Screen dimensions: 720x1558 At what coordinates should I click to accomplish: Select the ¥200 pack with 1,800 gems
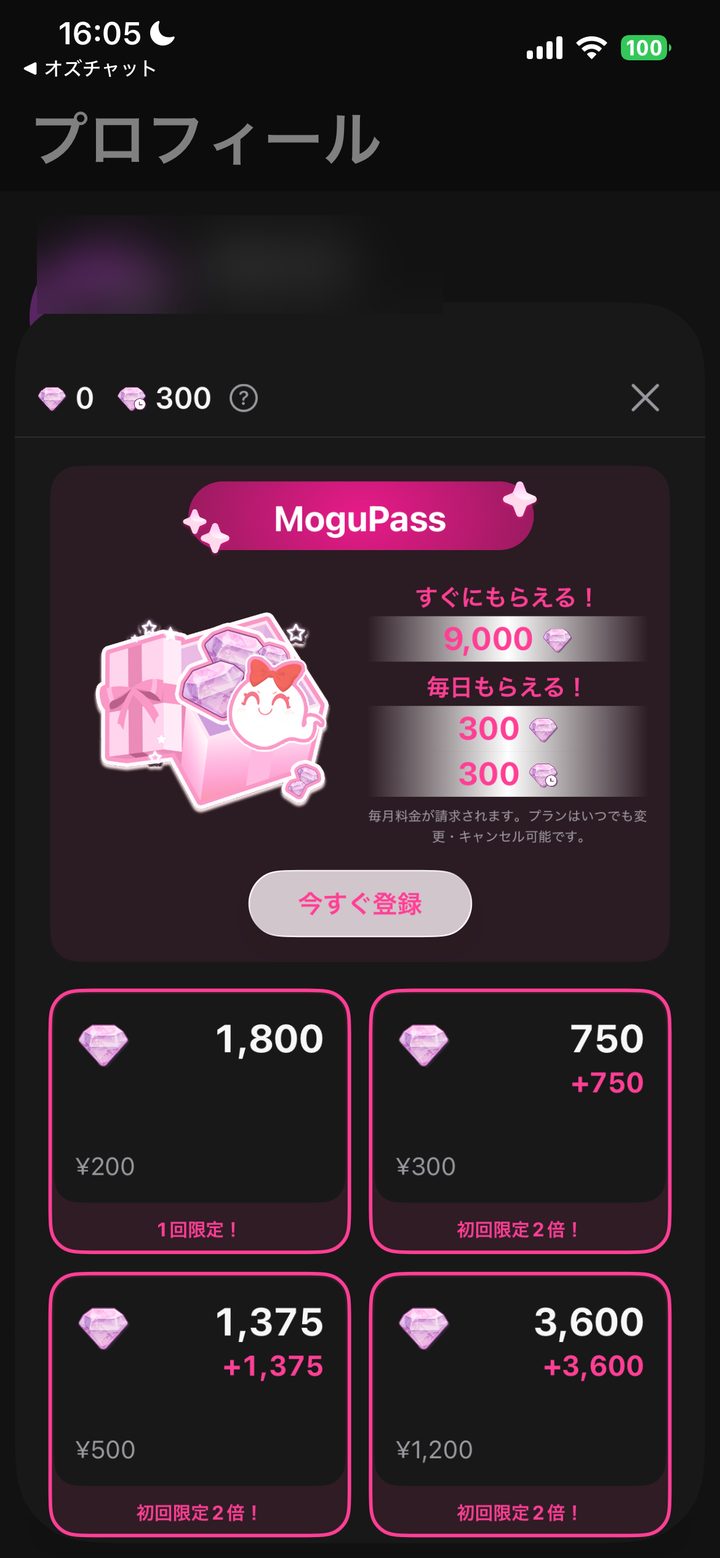pos(200,1121)
